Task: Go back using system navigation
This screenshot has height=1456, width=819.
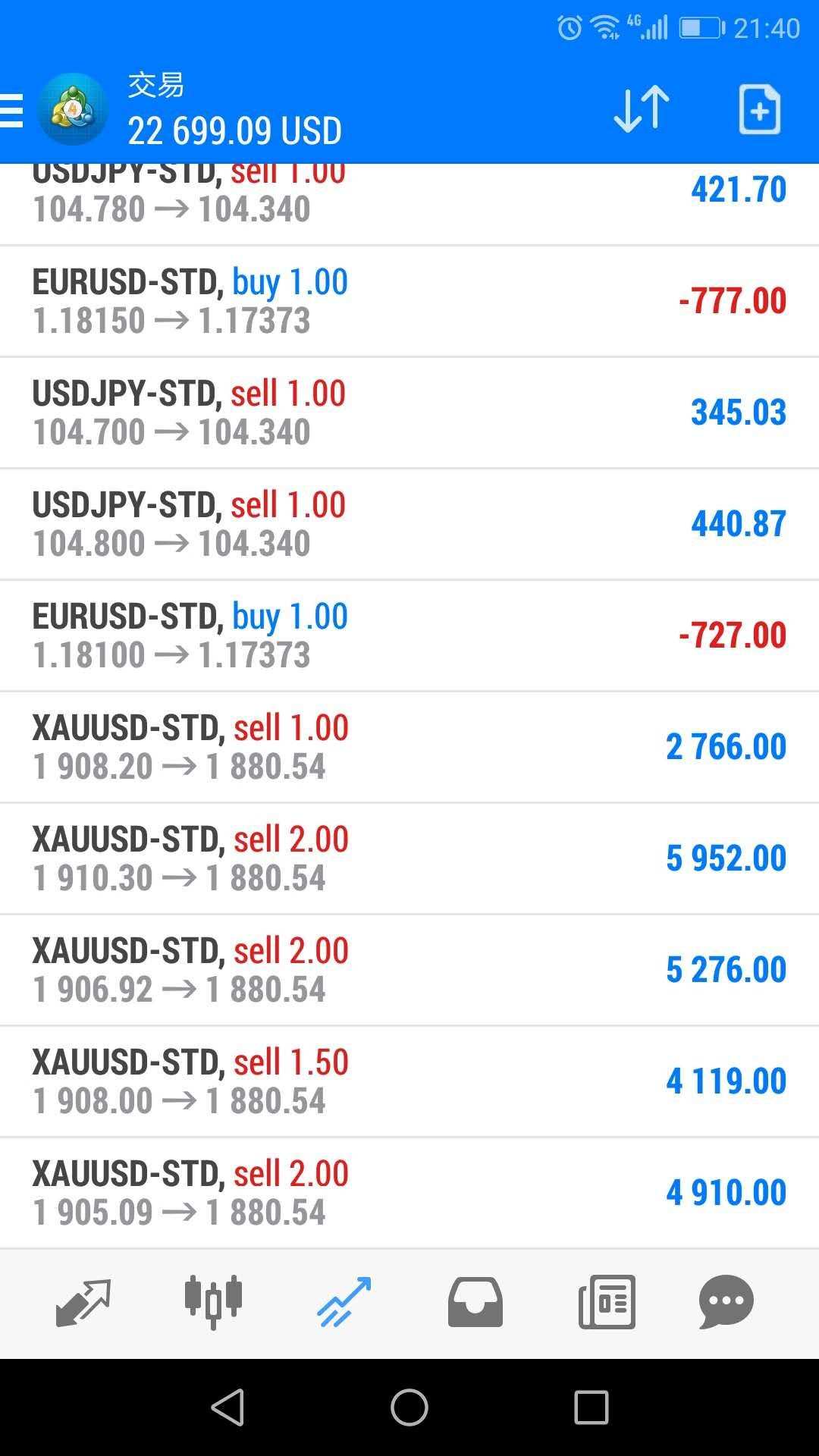Action: (227, 1407)
